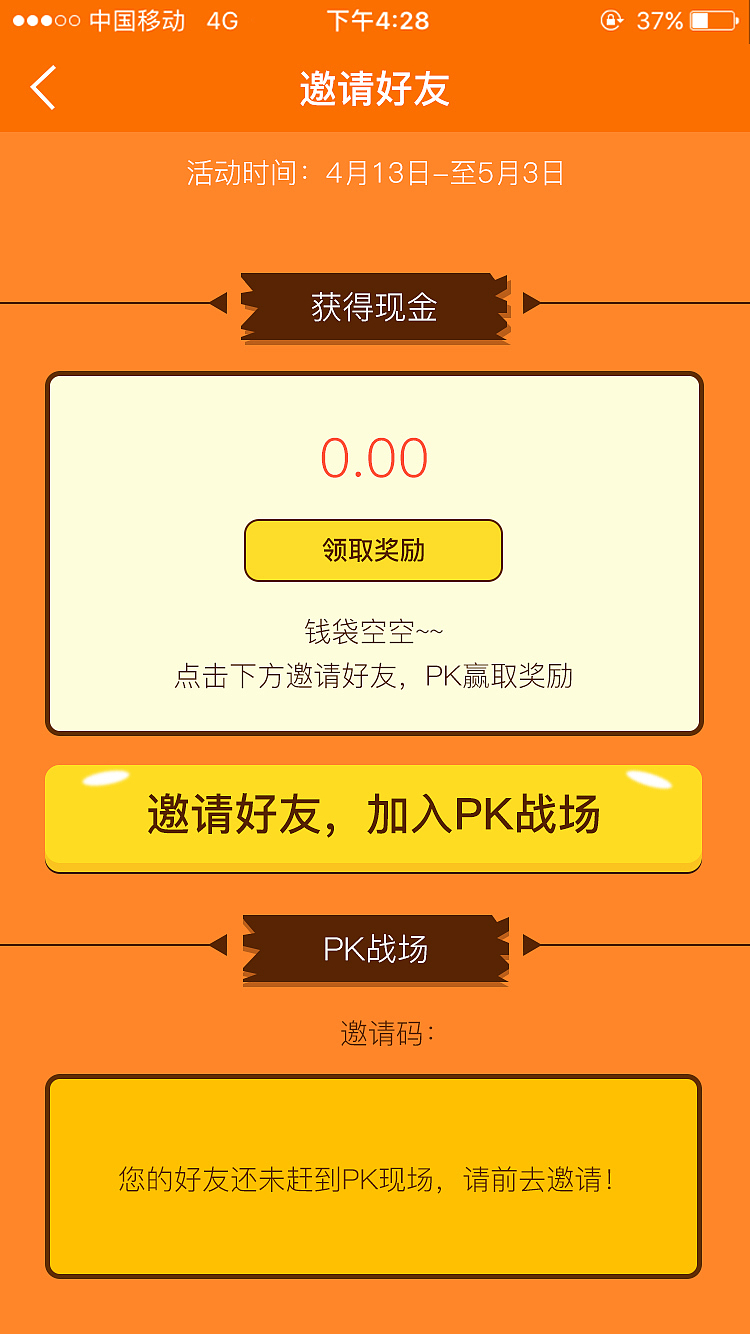Click the back arrow at top left
Viewport: 750px width, 1334px height.
[x=42, y=88]
